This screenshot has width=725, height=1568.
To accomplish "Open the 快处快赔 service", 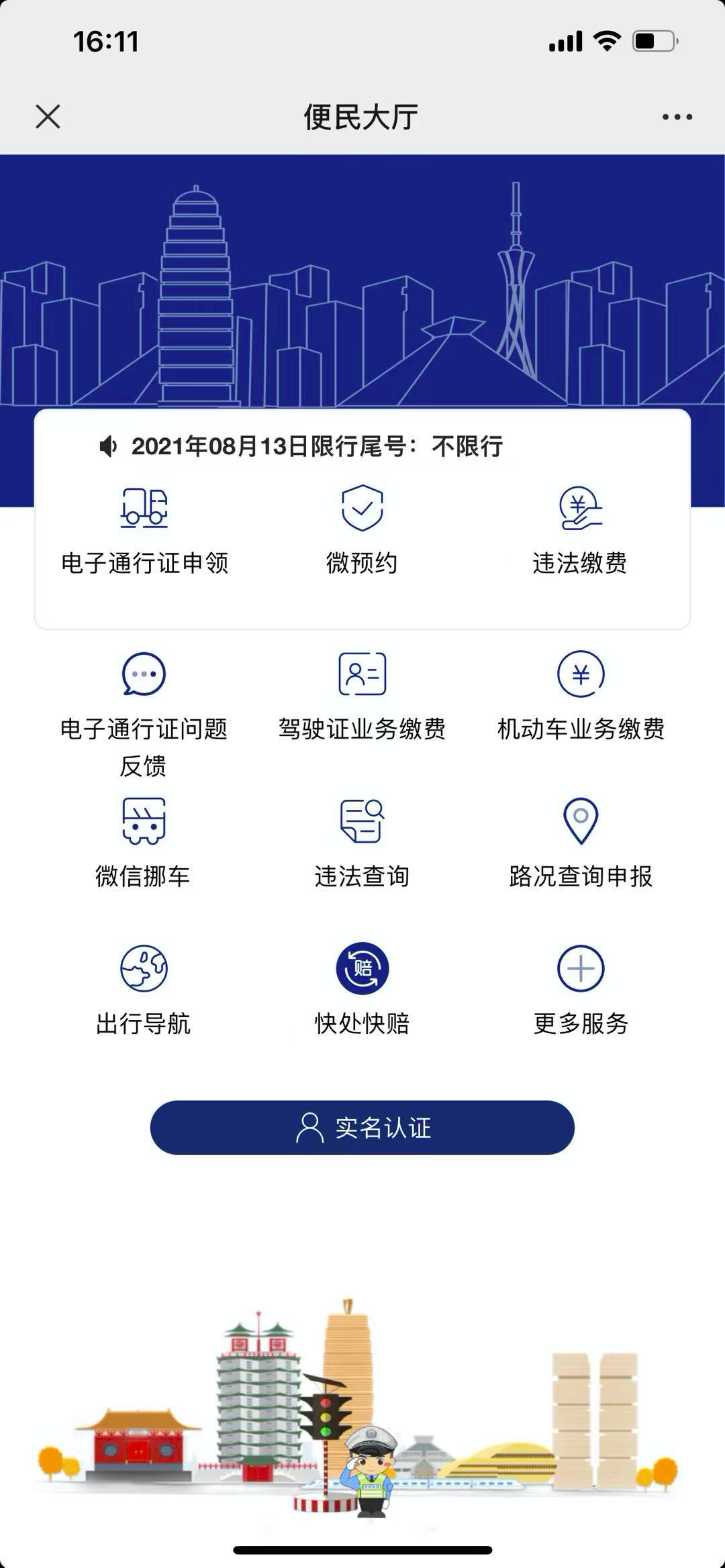I will 362,991.
